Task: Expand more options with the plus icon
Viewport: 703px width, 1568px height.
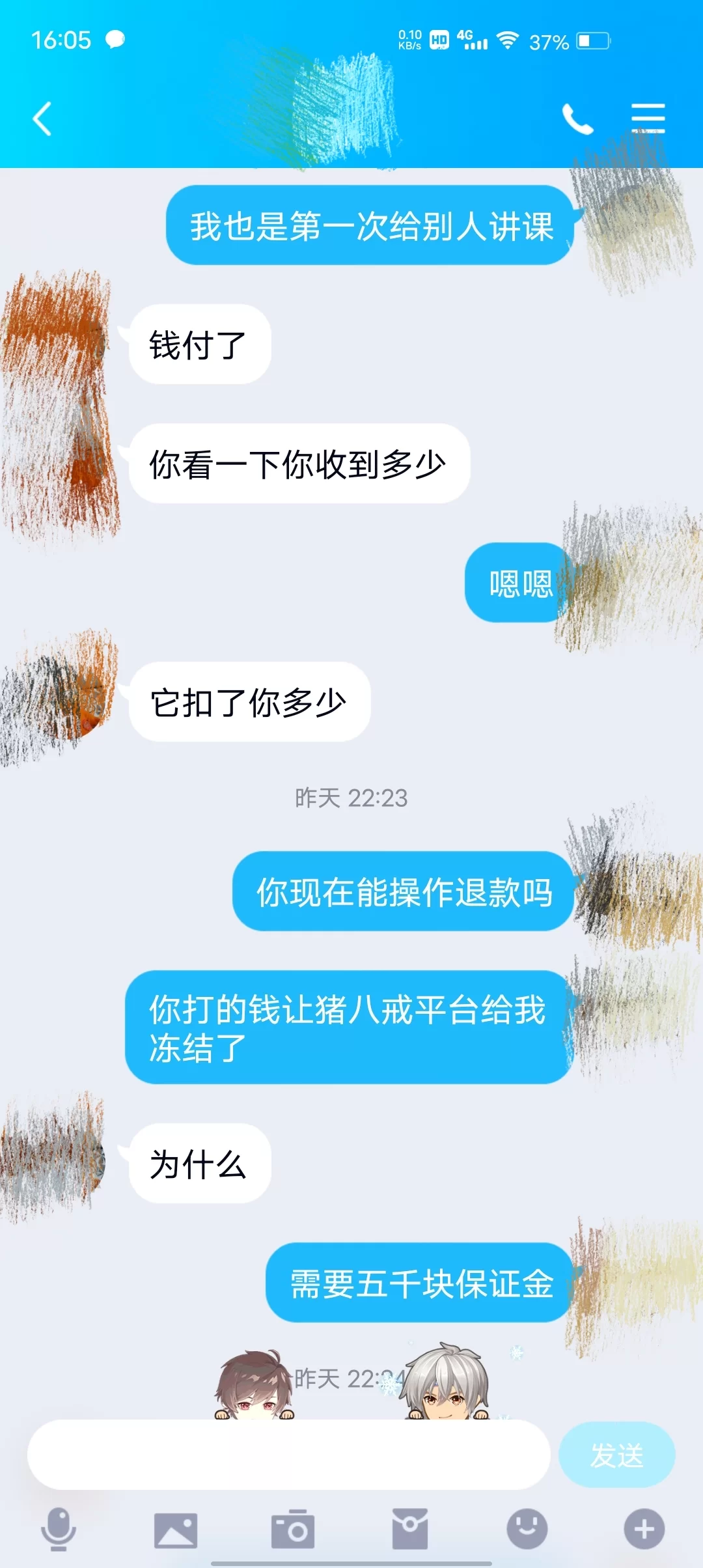Action: [x=644, y=1529]
